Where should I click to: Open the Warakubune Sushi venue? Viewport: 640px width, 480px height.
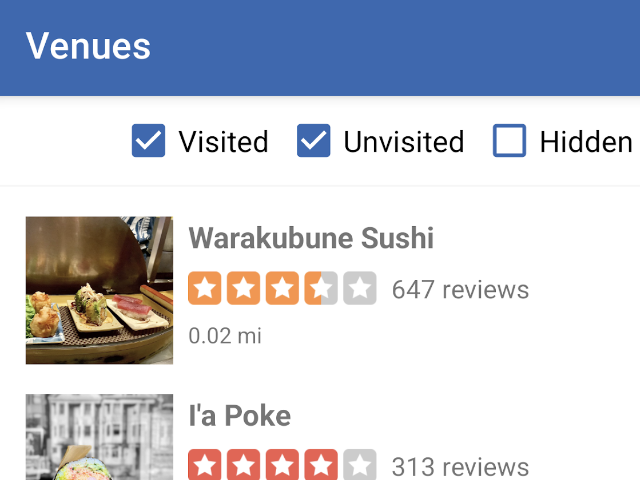311,238
